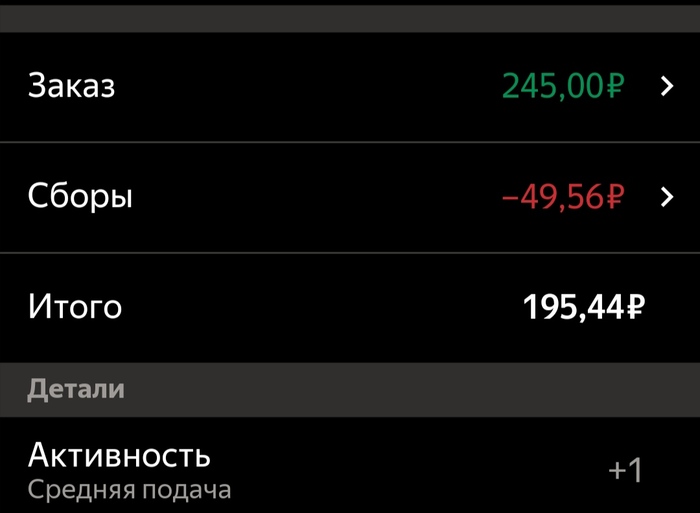Open the Заказ row with 245,00₽

click(x=350, y=87)
